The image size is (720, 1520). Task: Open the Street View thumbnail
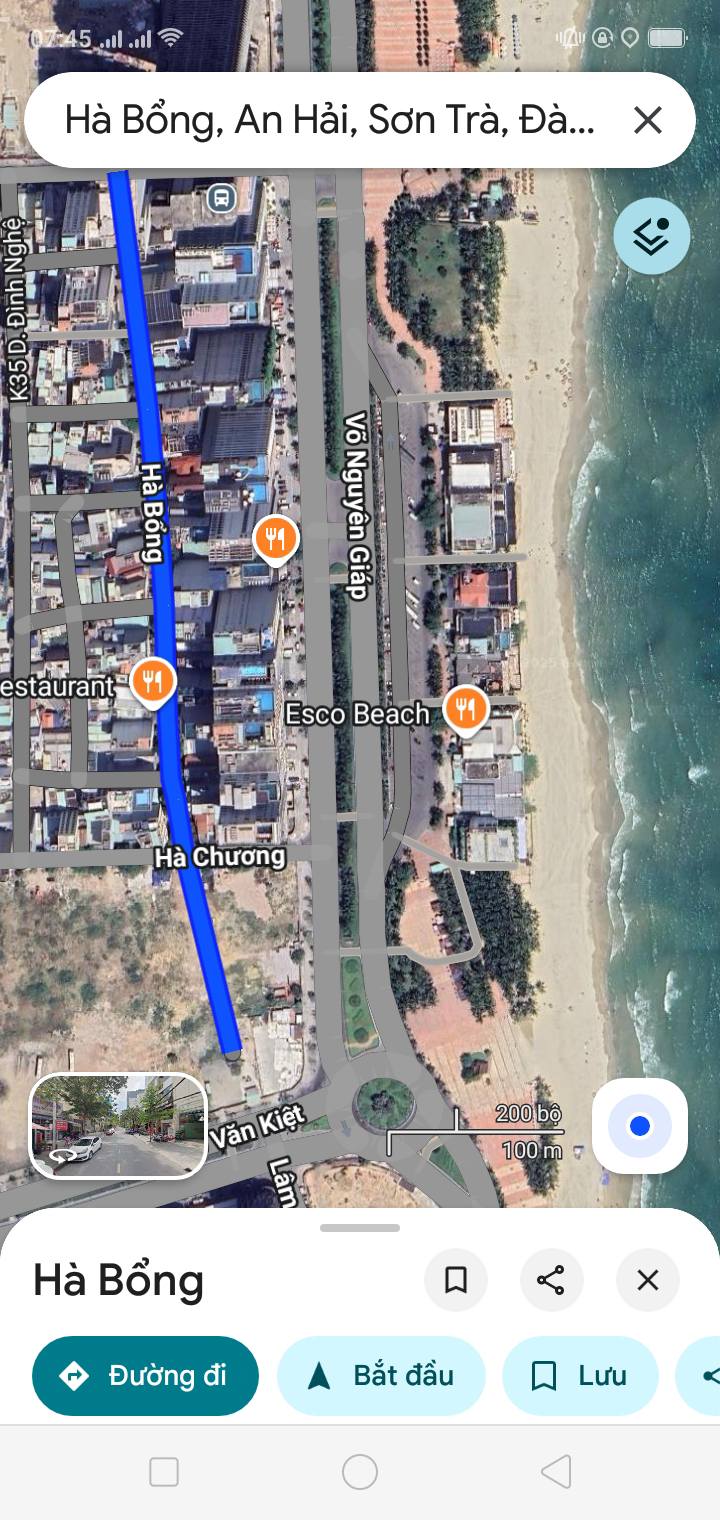118,1126
